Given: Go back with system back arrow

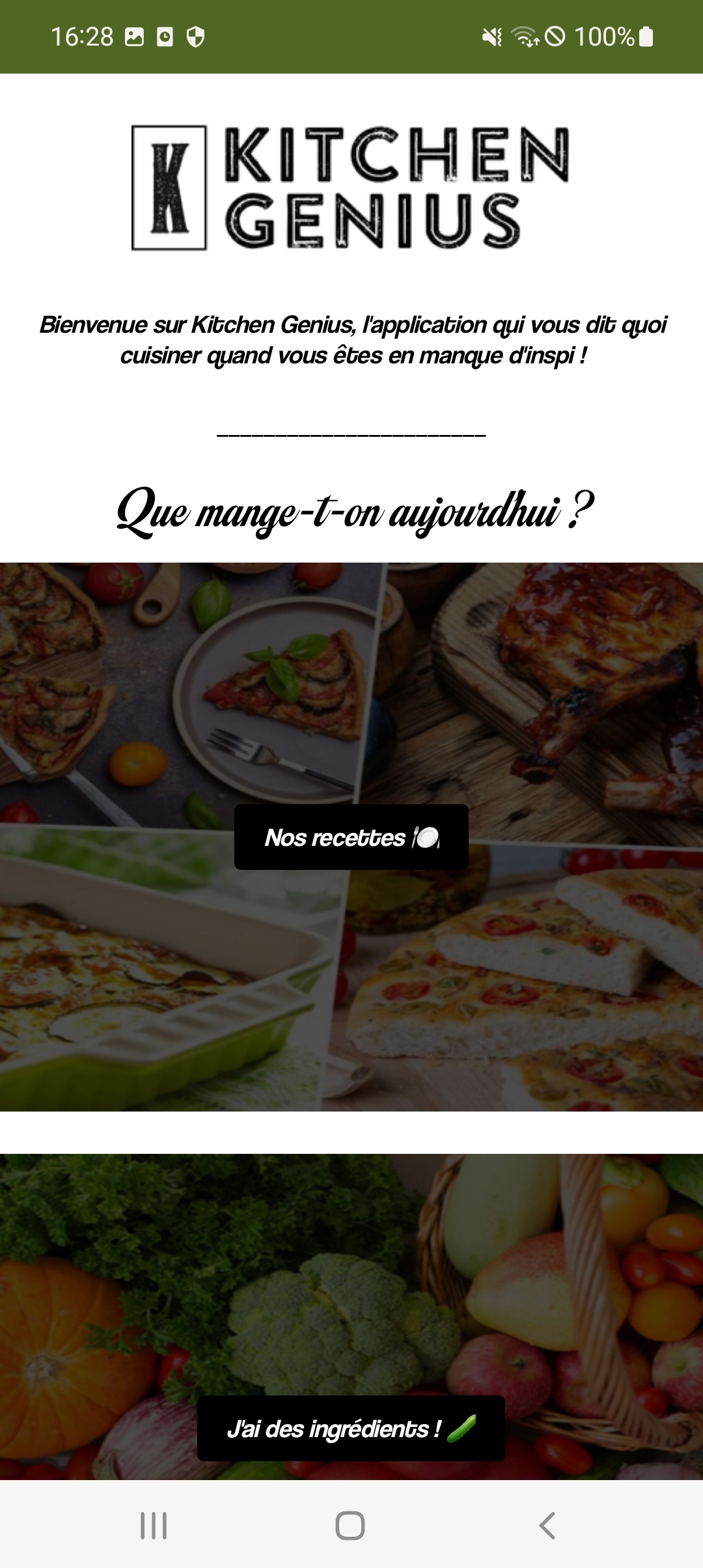Looking at the screenshot, I should (x=547, y=1525).
